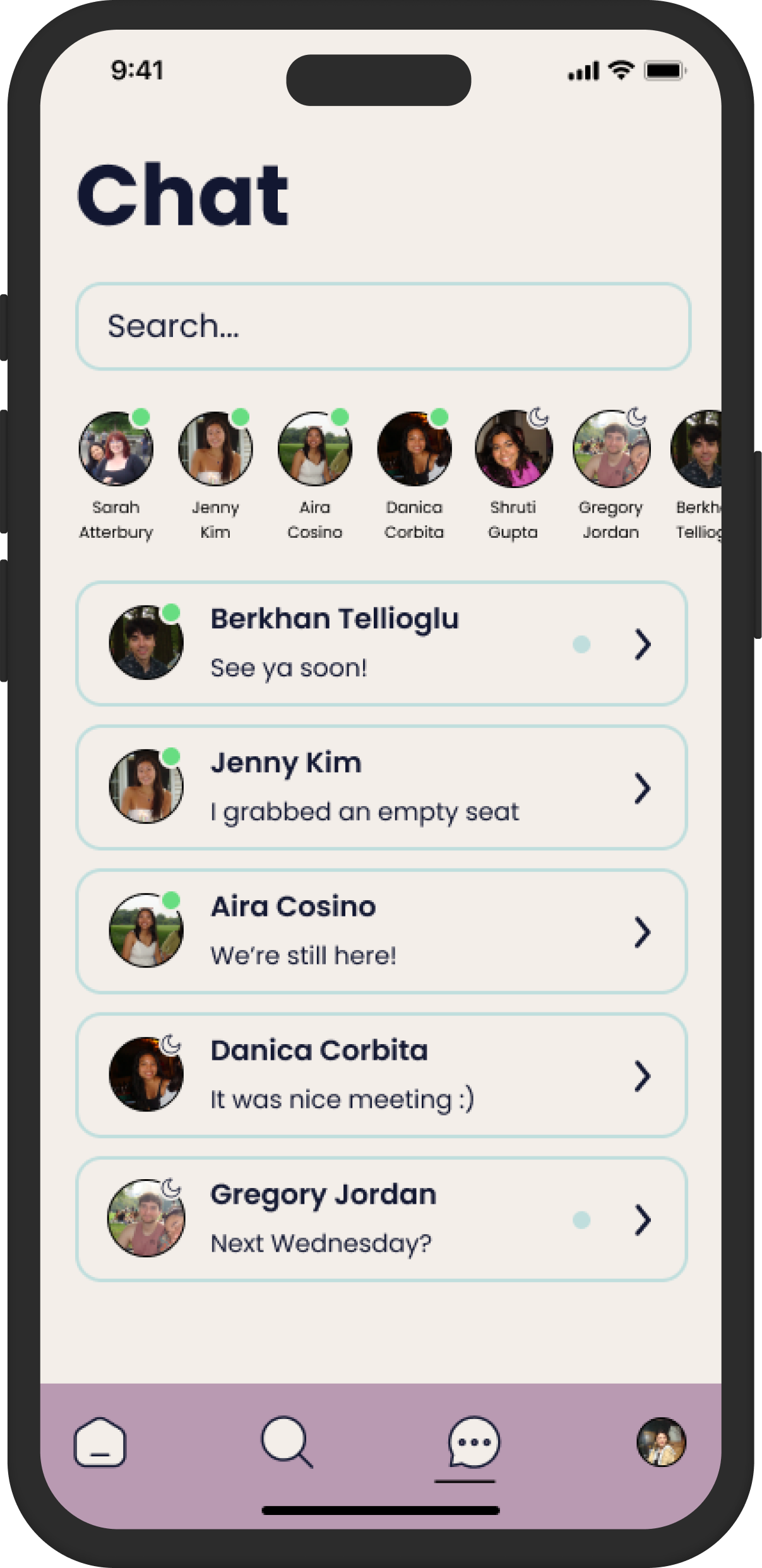The height and width of the screenshot is (1568, 762).
Task: Open Gregory Jordan's chat about Wednesday
Action: (381, 1219)
